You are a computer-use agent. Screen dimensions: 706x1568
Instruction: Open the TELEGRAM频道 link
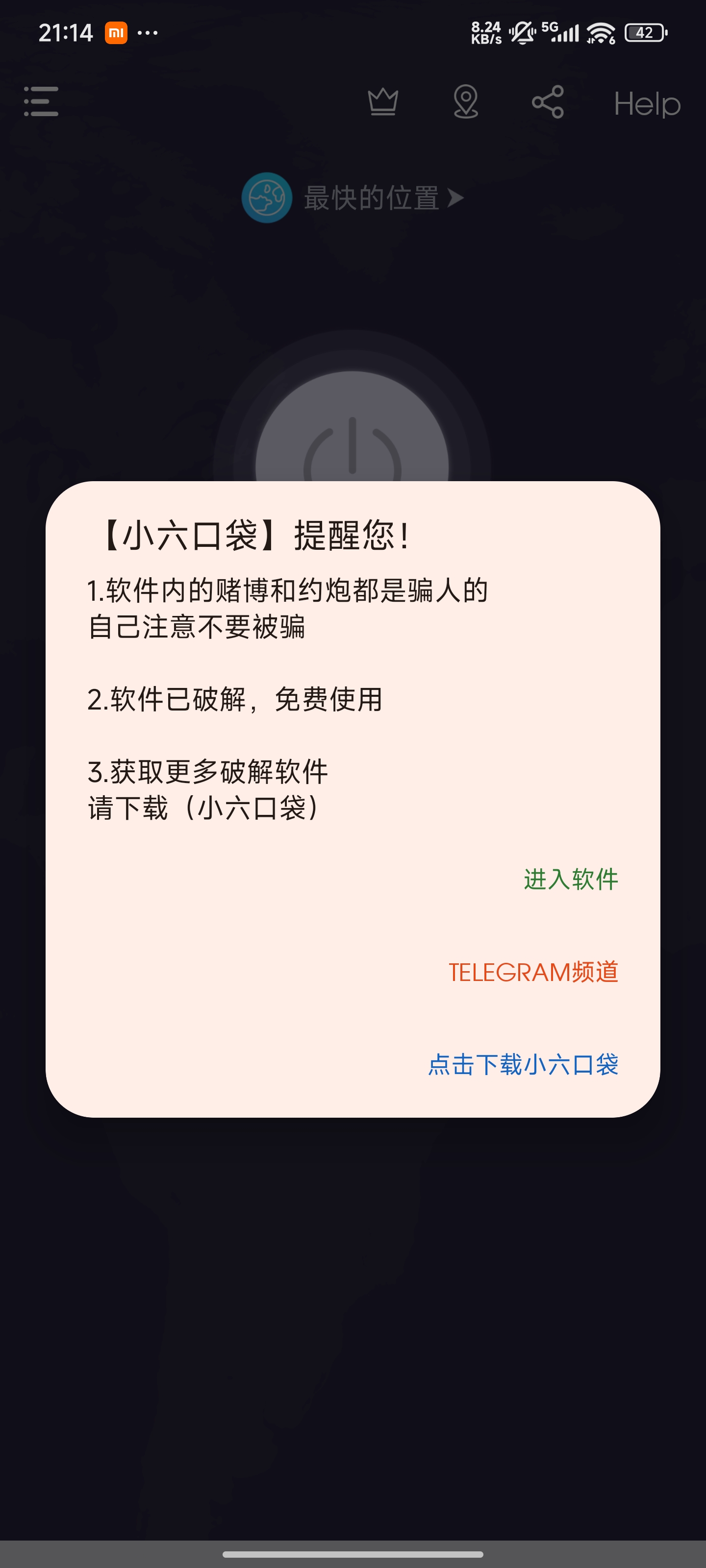(x=533, y=972)
